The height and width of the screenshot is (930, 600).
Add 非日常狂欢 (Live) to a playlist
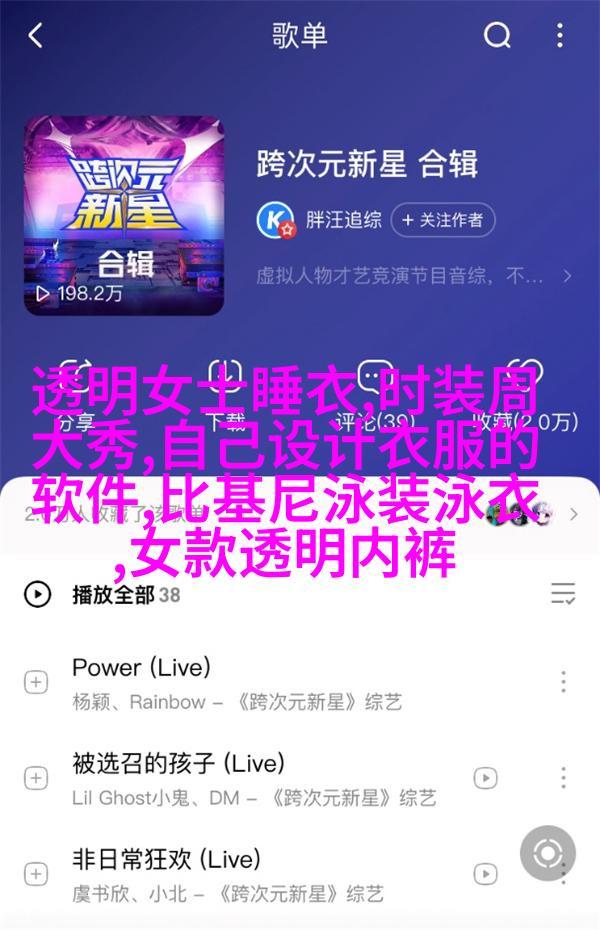coord(36,871)
